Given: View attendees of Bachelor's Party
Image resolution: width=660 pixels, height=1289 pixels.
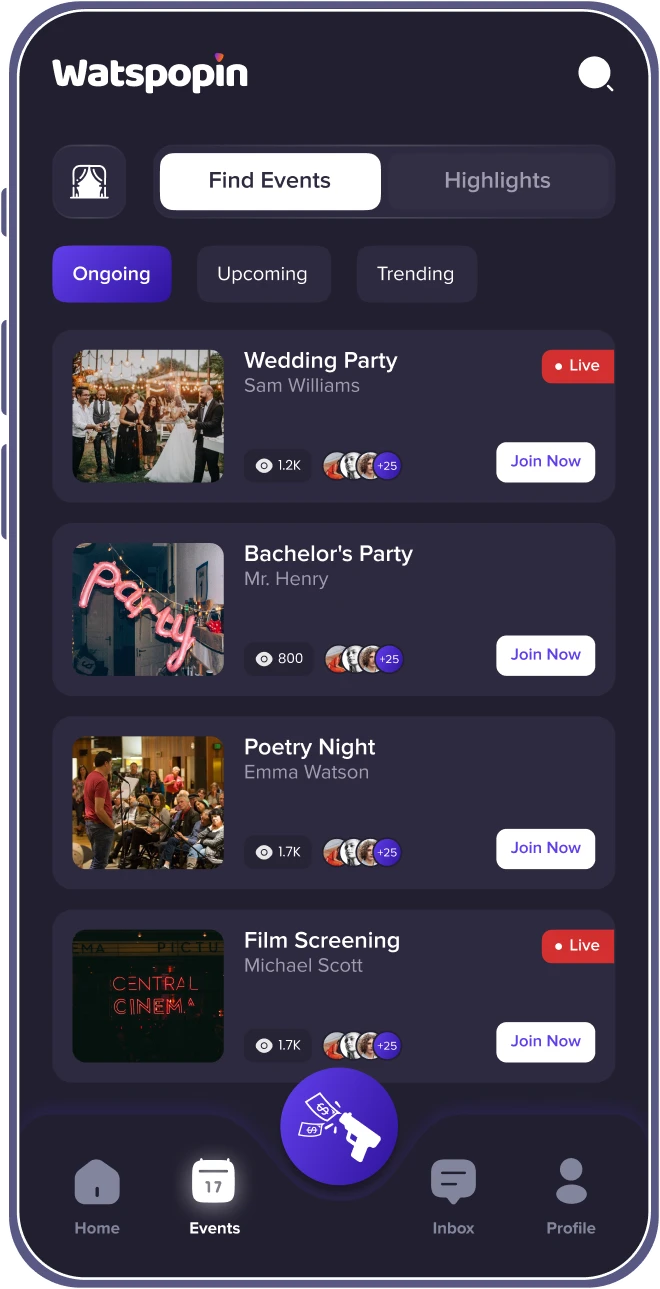Looking at the screenshot, I should click(363, 659).
